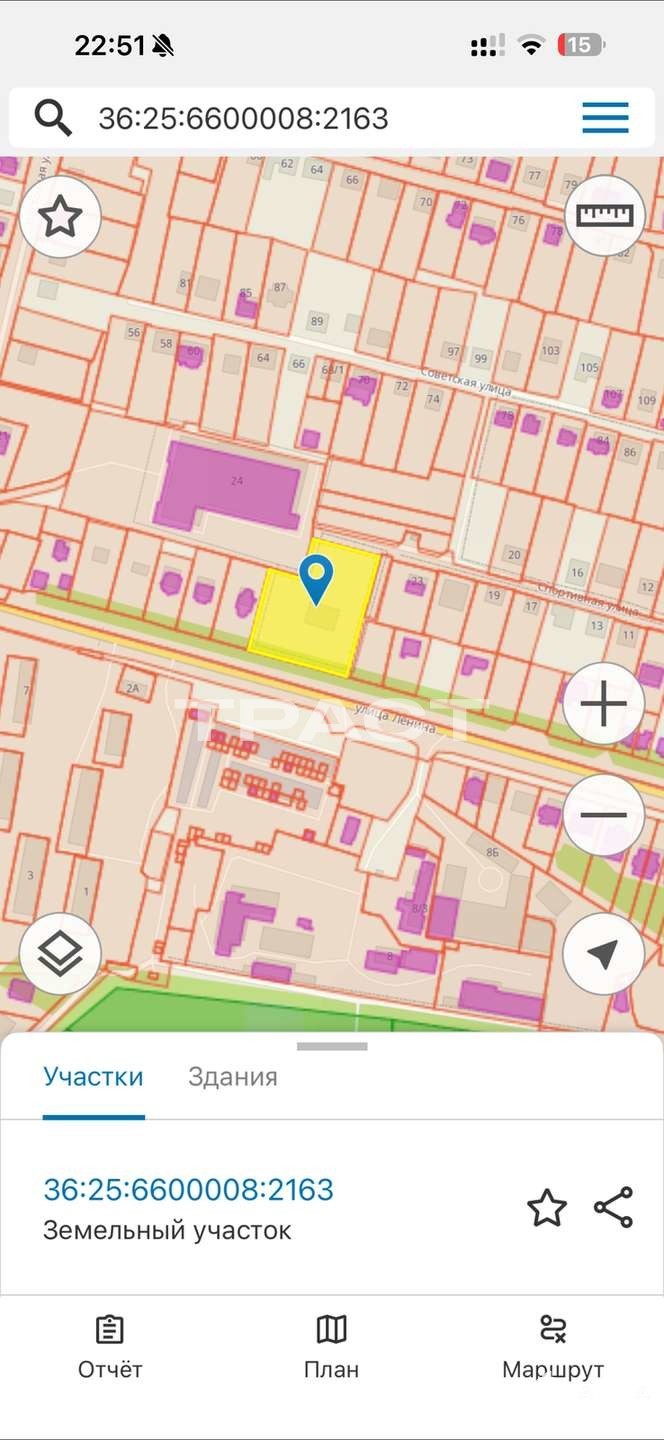664x1440 pixels.
Task: Build a route via Маршрут
Action: (x=553, y=1347)
